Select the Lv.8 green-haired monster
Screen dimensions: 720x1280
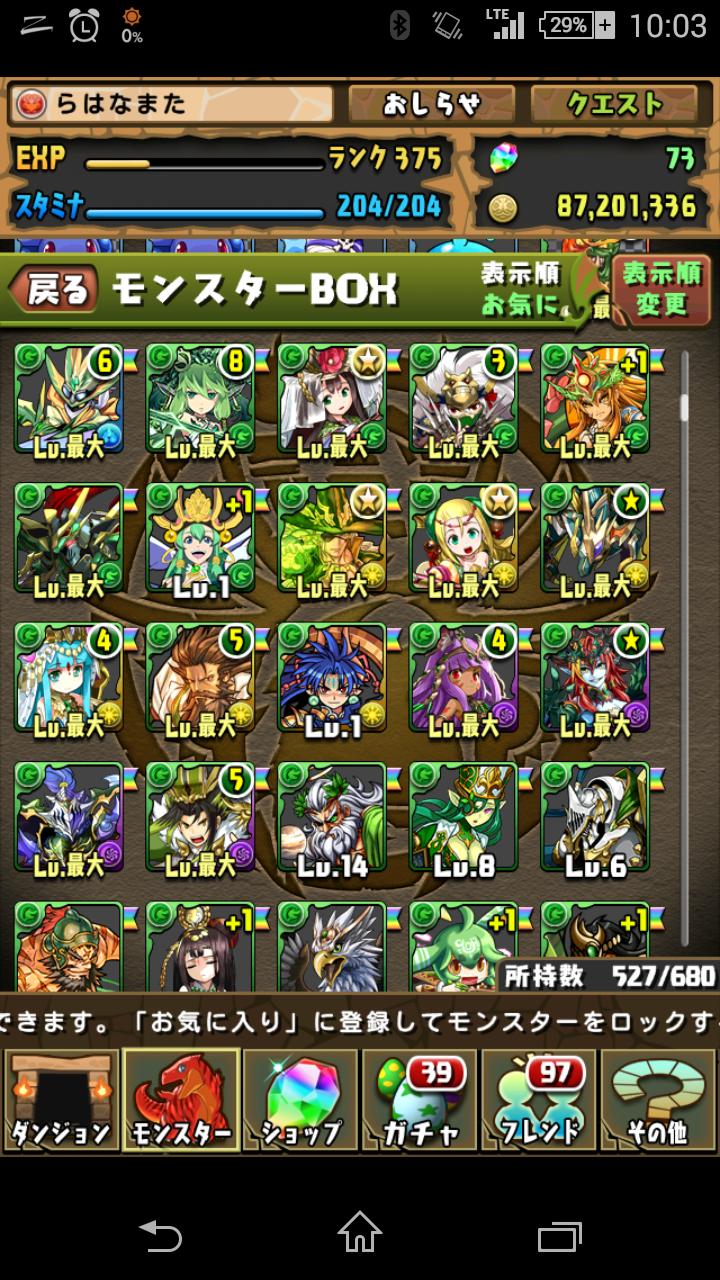click(463, 817)
